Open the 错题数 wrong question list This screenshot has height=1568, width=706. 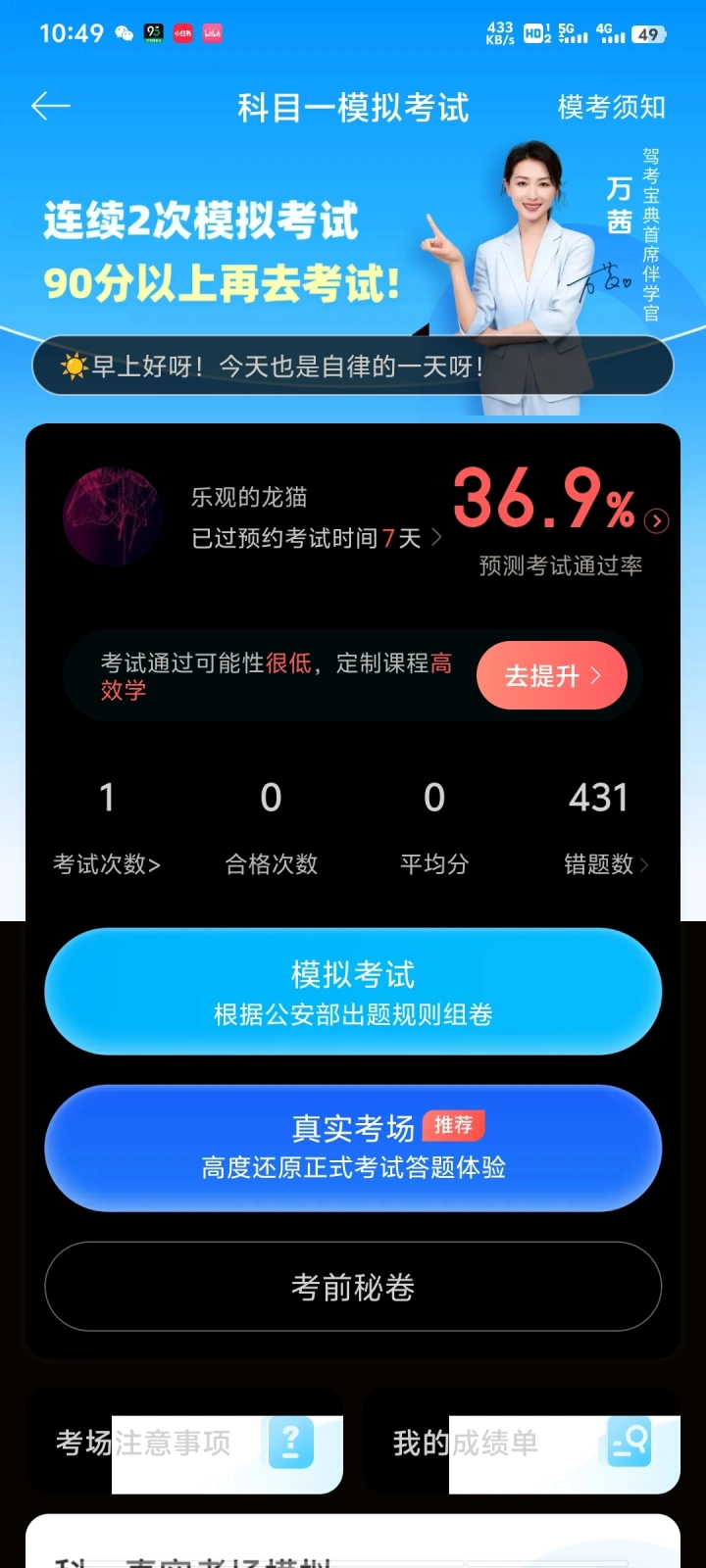604,863
